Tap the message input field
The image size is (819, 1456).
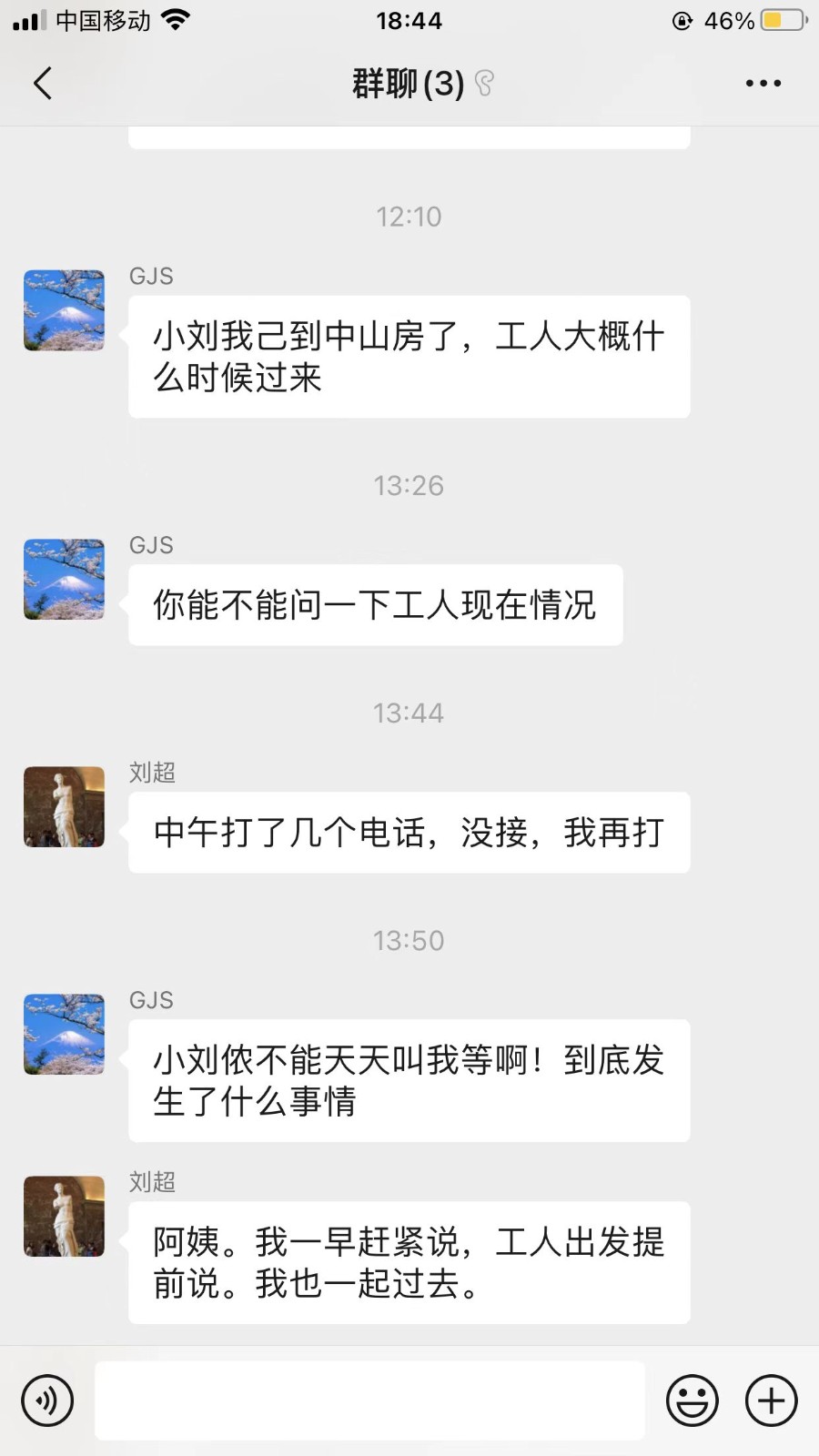[369, 1400]
